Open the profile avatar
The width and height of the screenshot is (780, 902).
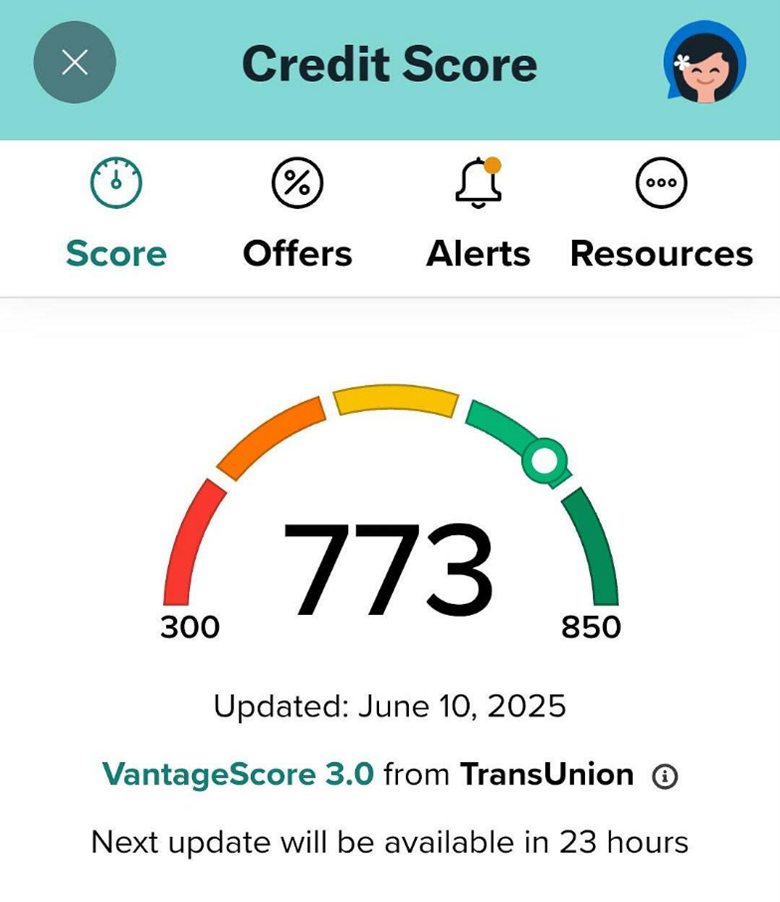(704, 63)
